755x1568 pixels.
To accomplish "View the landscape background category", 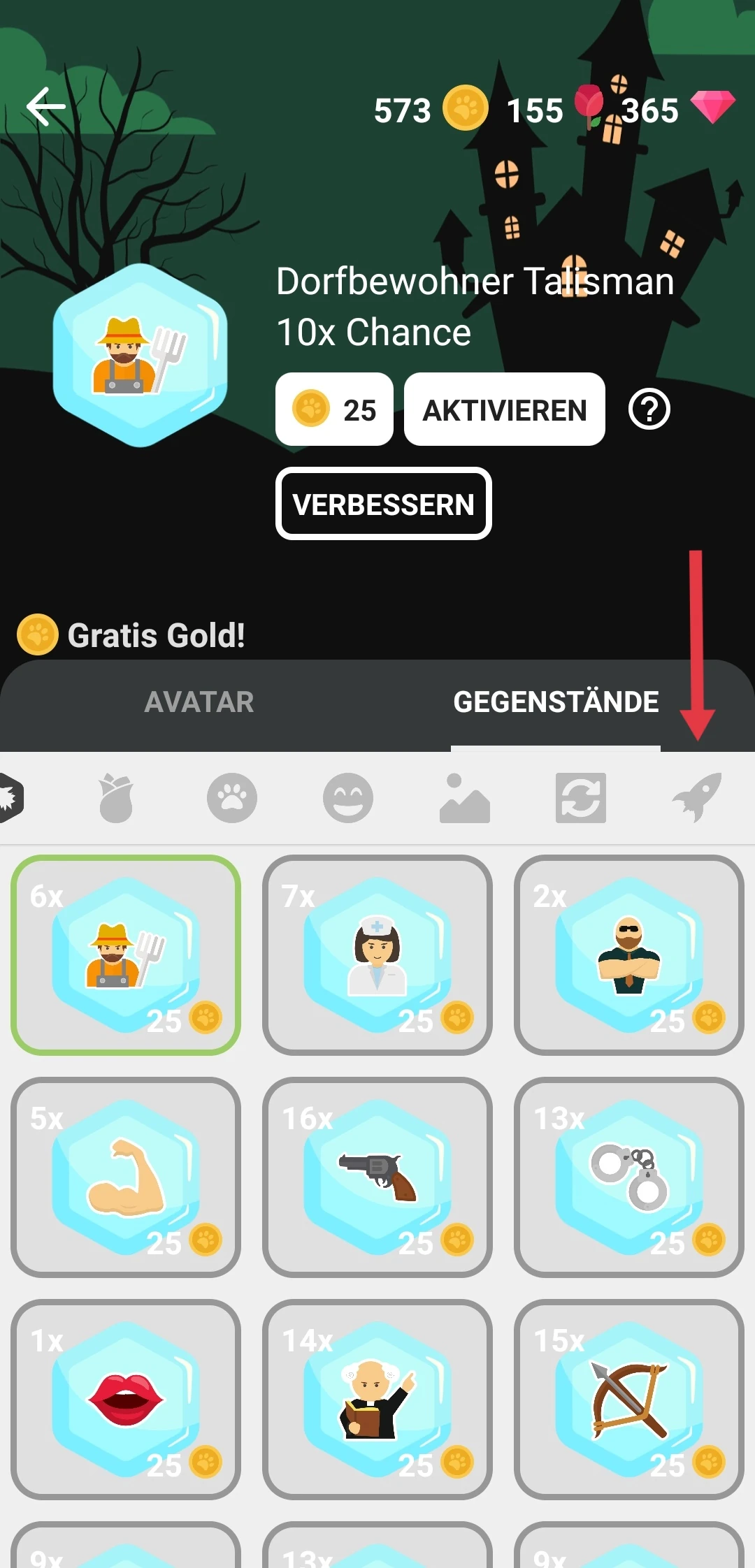I will pyautogui.click(x=464, y=798).
